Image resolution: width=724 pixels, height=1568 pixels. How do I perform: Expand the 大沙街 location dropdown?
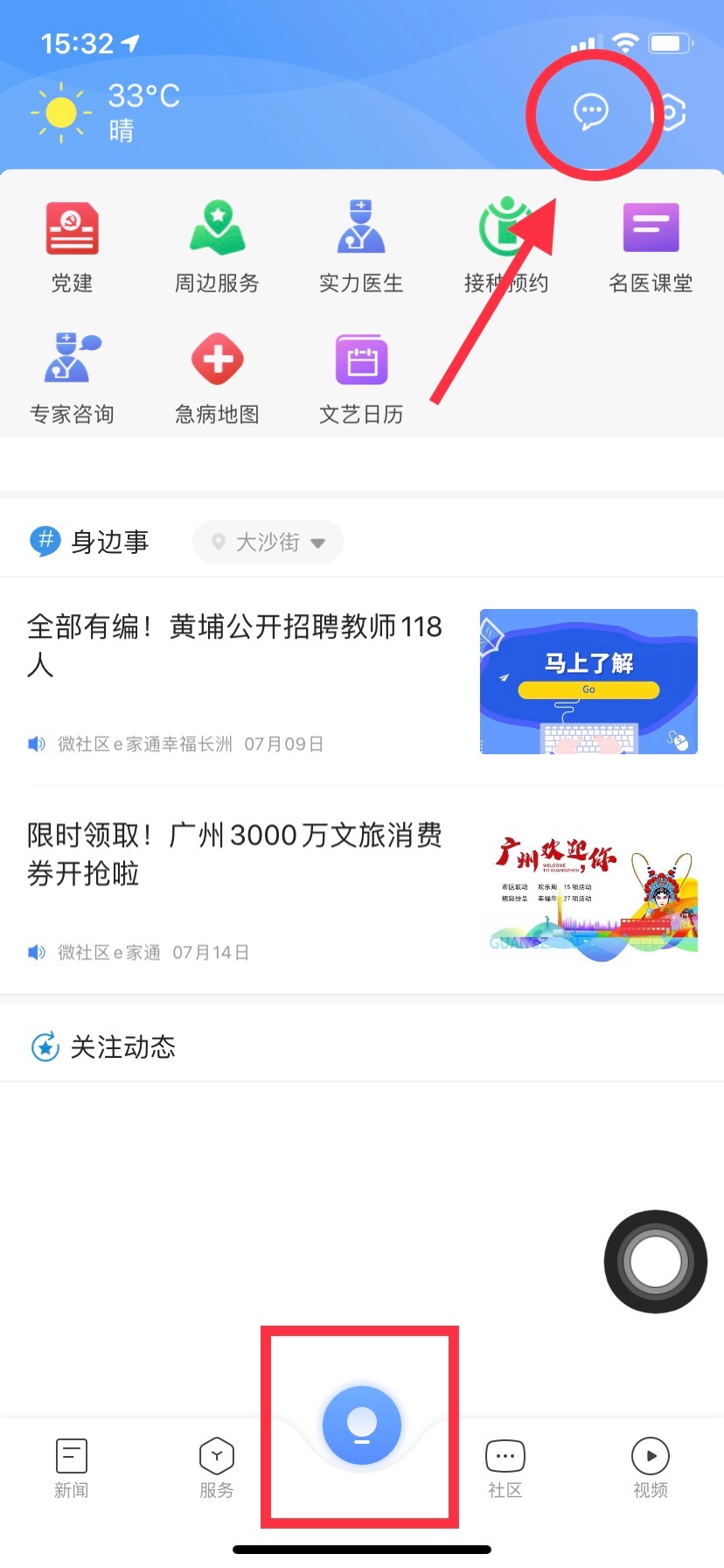click(x=268, y=542)
